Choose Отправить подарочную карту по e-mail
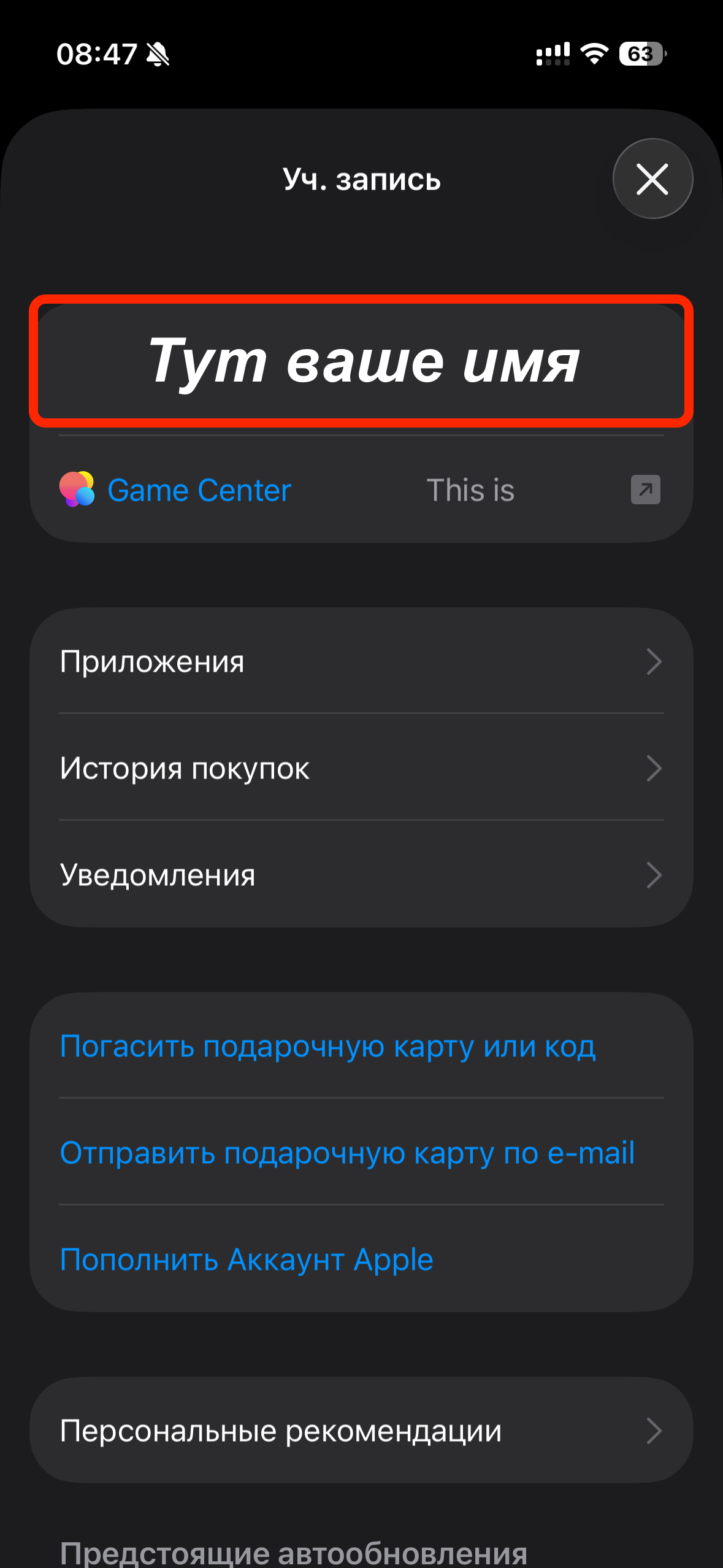Image resolution: width=723 pixels, height=1568 pixels. click(x=347, y=1153)
